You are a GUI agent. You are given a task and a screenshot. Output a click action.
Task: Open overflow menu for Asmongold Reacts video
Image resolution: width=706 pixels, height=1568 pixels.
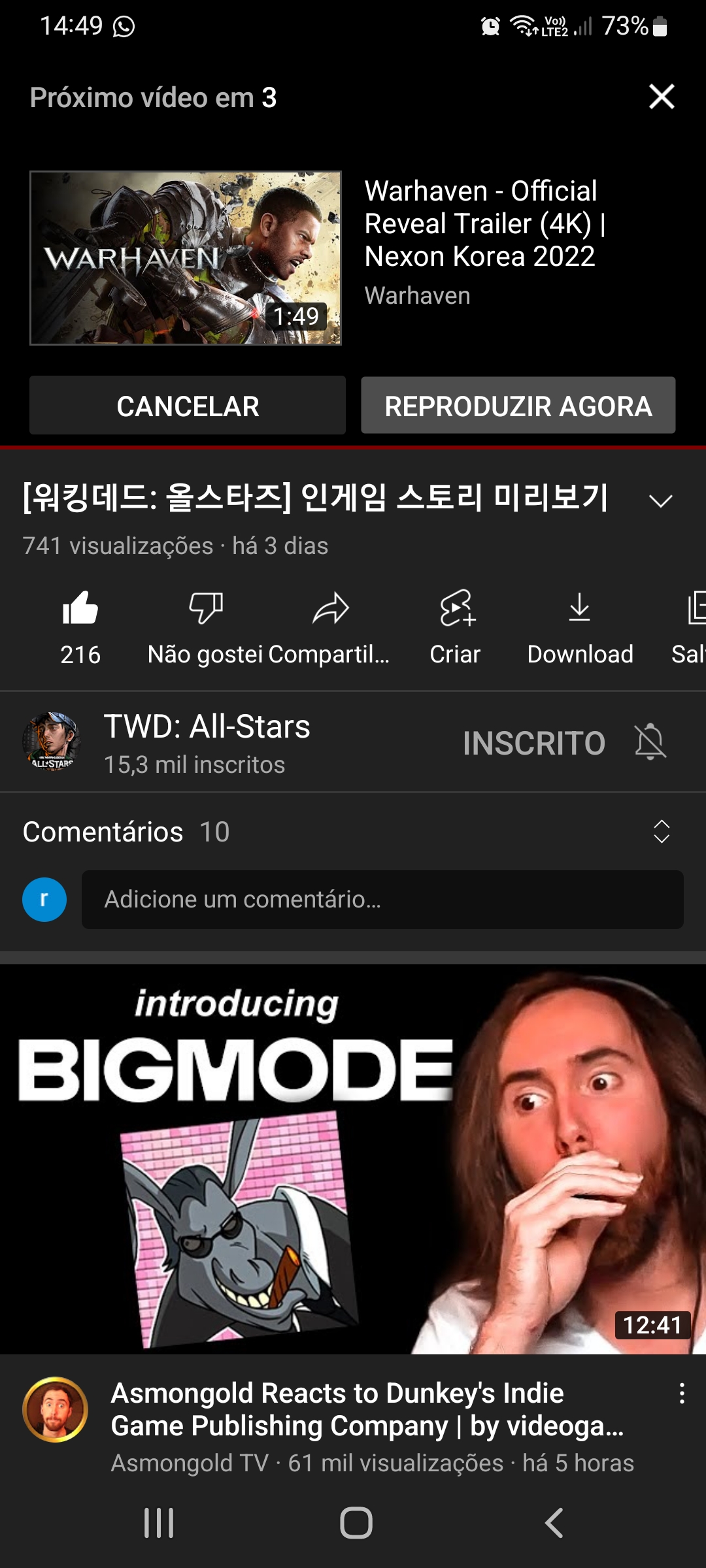pyautogui.click(x=682, y=1394)
